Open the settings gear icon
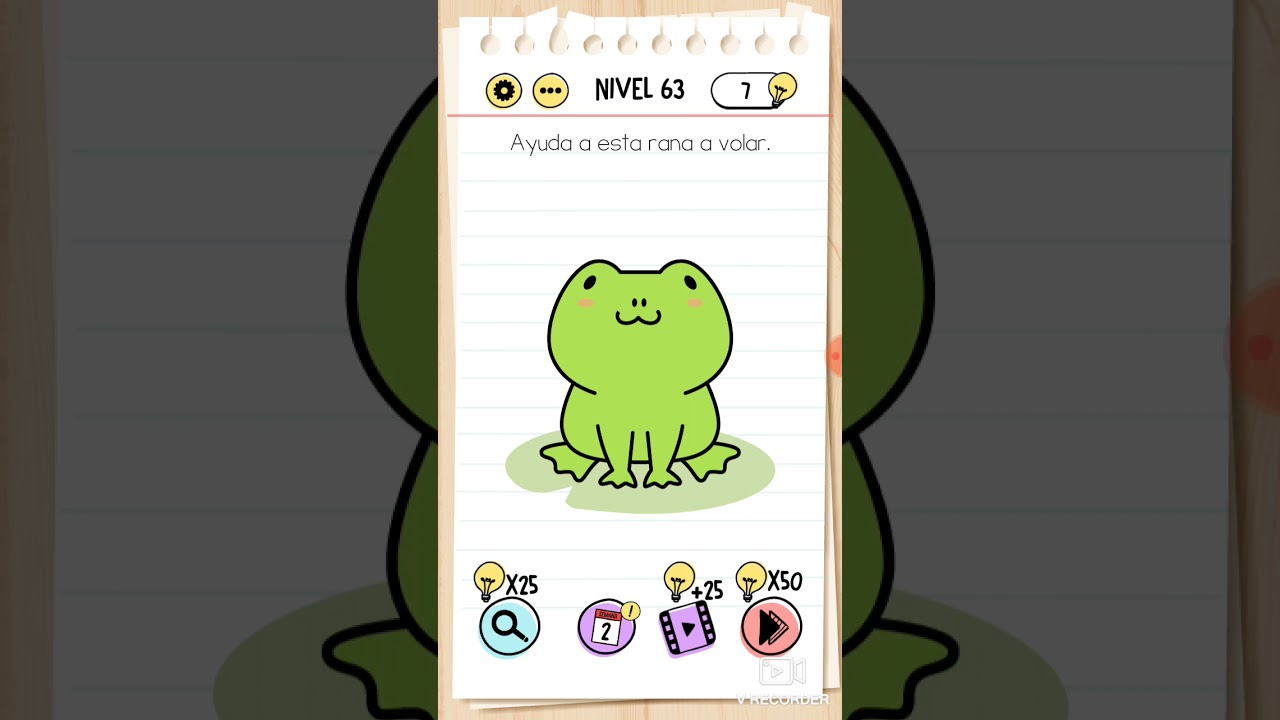 [x=504, y=91]
